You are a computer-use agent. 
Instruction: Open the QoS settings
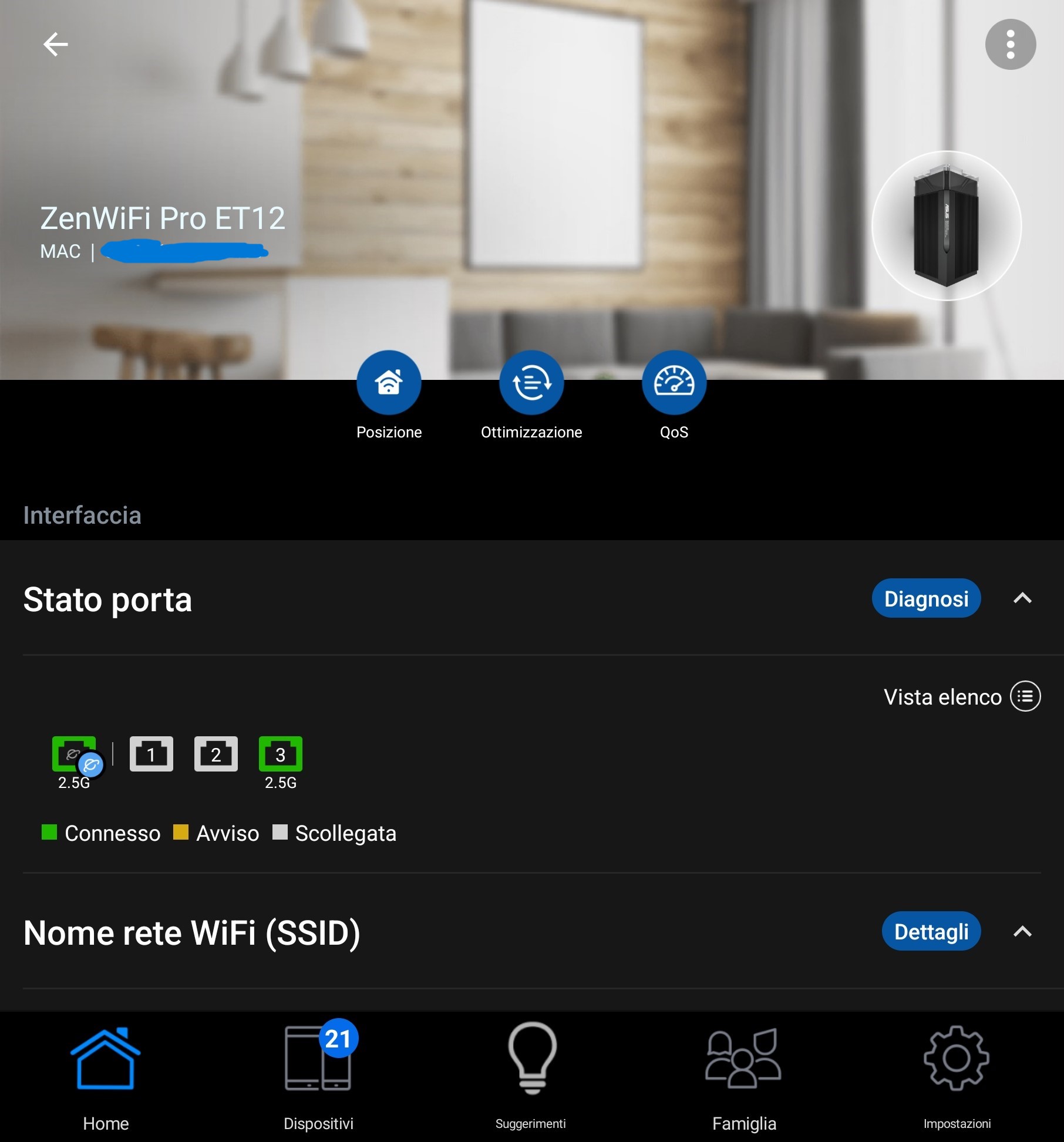tap(674, 383)
